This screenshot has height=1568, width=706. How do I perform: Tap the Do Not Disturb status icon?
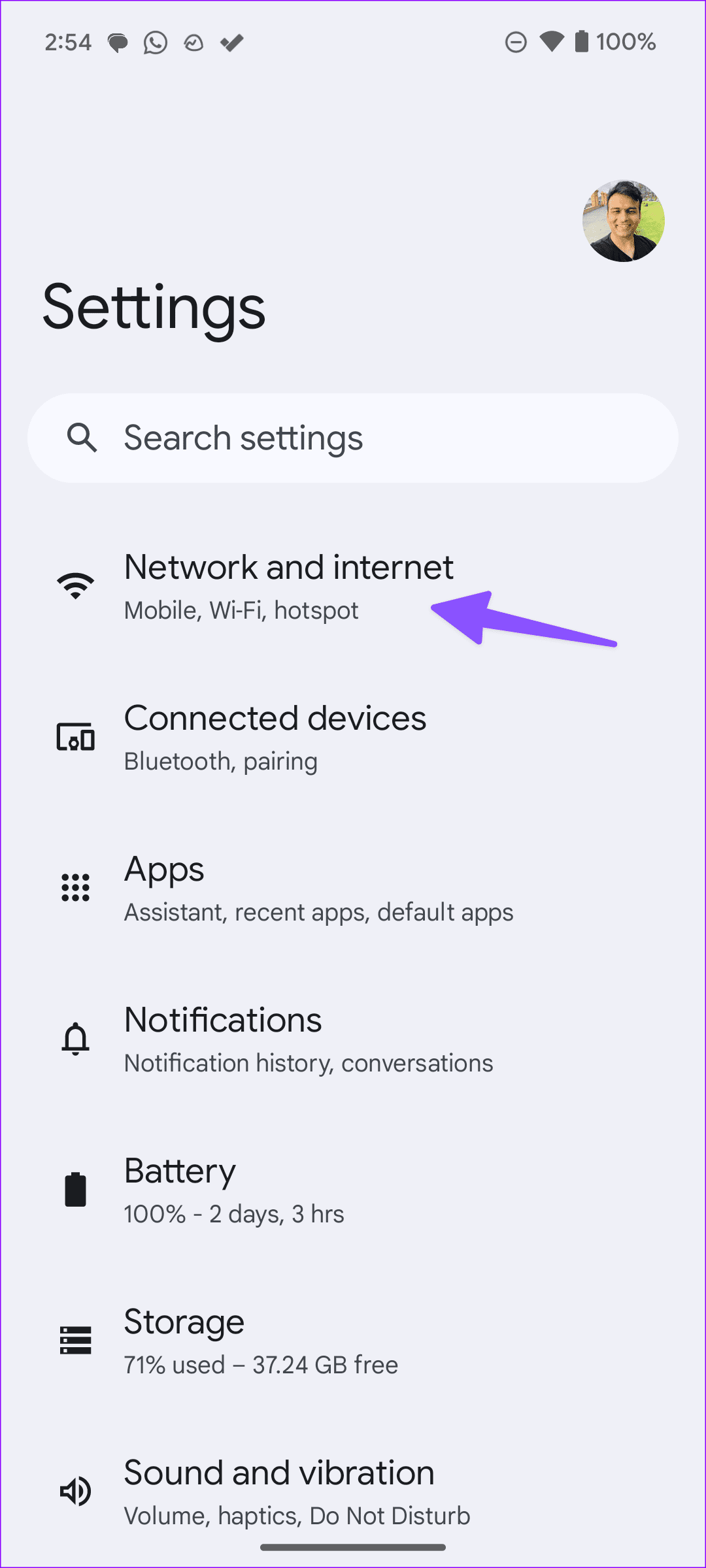pyautogui.click(x=516, y=41)
